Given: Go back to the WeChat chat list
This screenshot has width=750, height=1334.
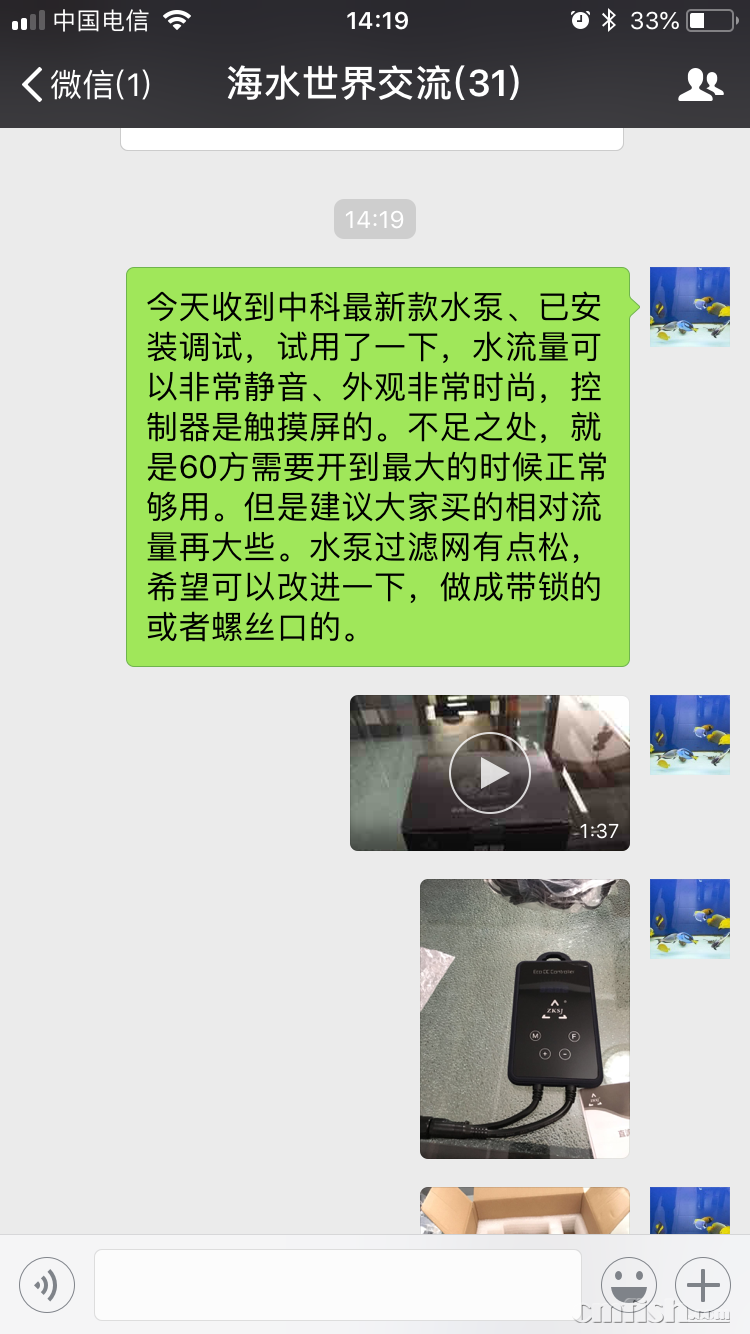Looking at the screenshot, I should (x=85, y=85).
